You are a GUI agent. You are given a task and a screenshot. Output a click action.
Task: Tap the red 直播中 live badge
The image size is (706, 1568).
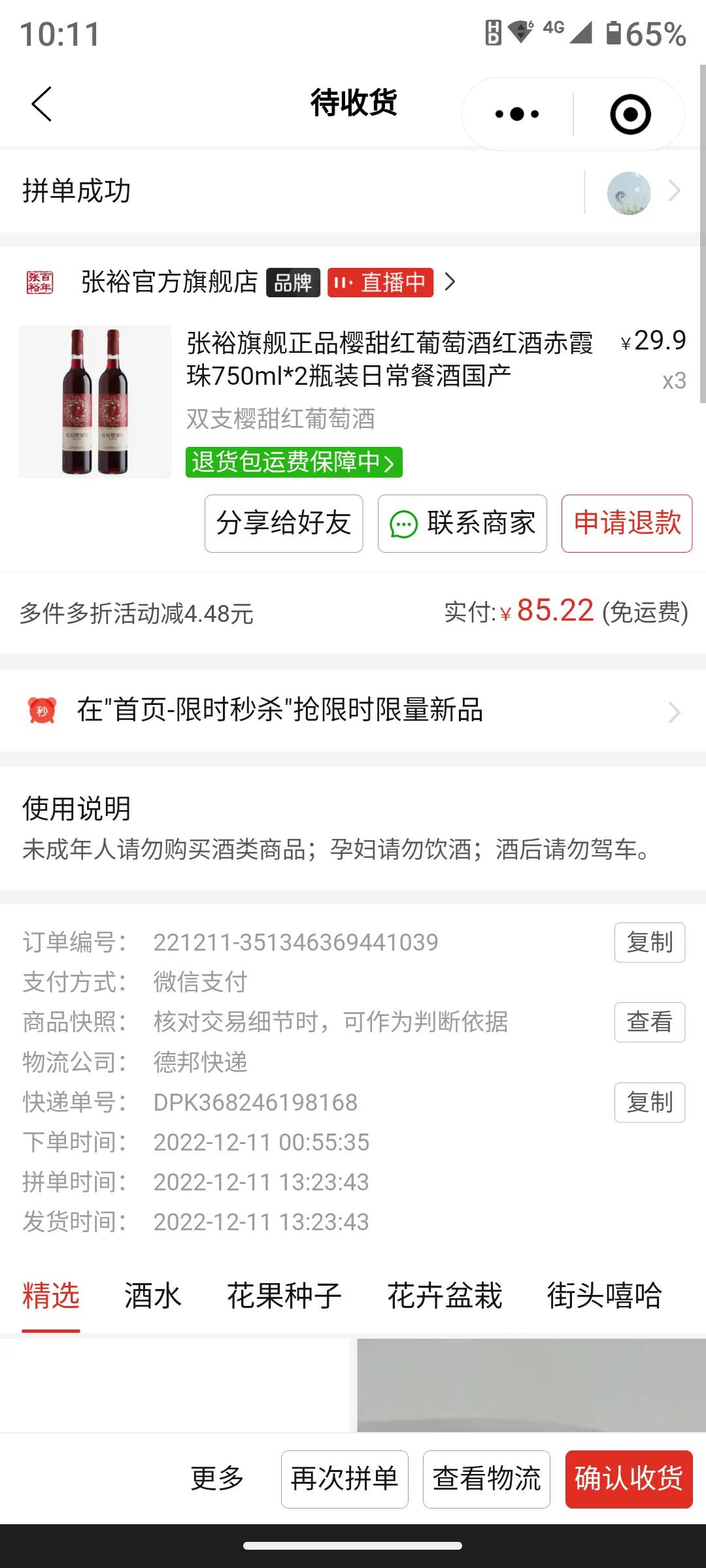[382, 284]
